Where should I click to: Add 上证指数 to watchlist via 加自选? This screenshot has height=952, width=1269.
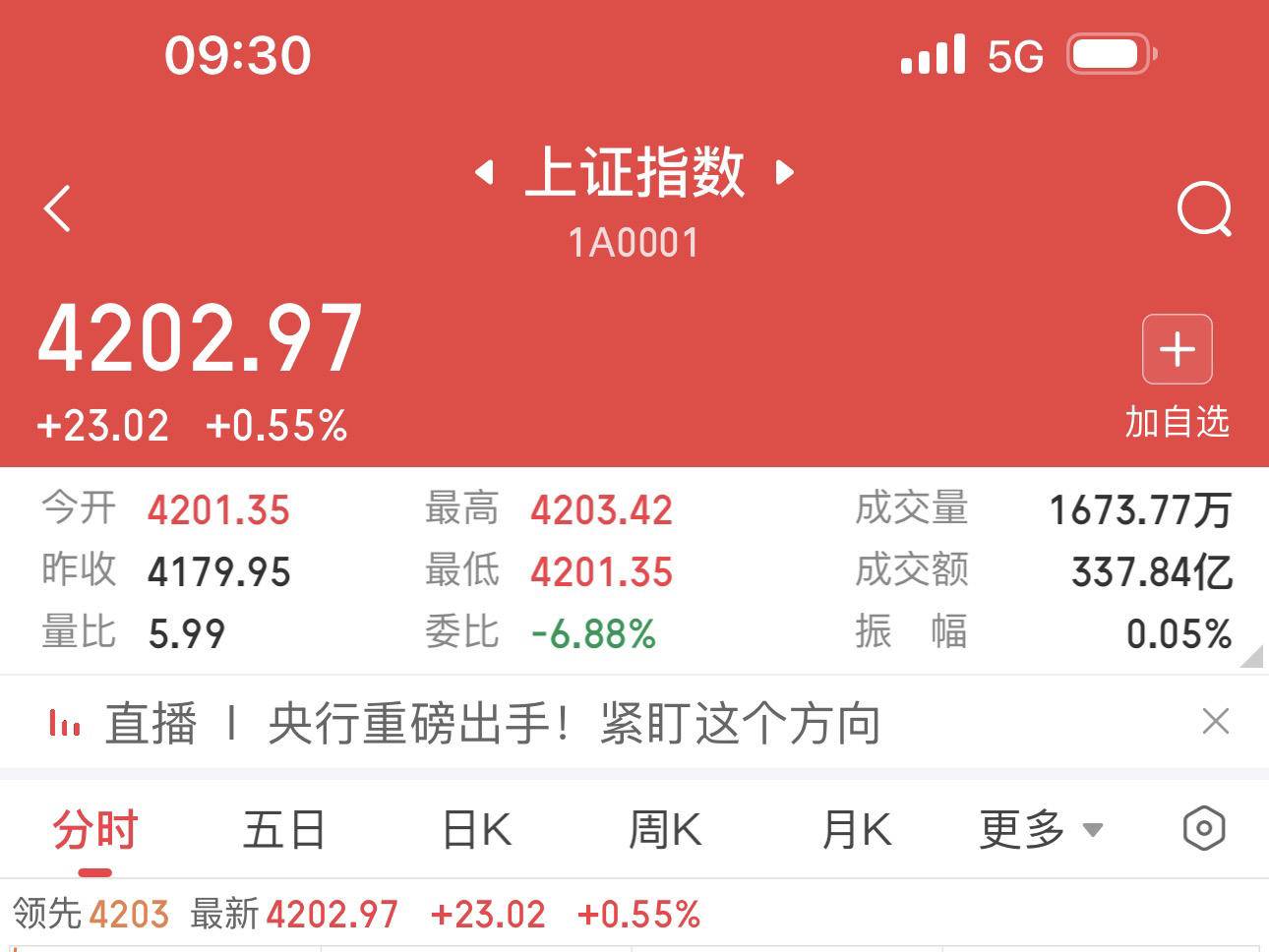point(1178,378)
